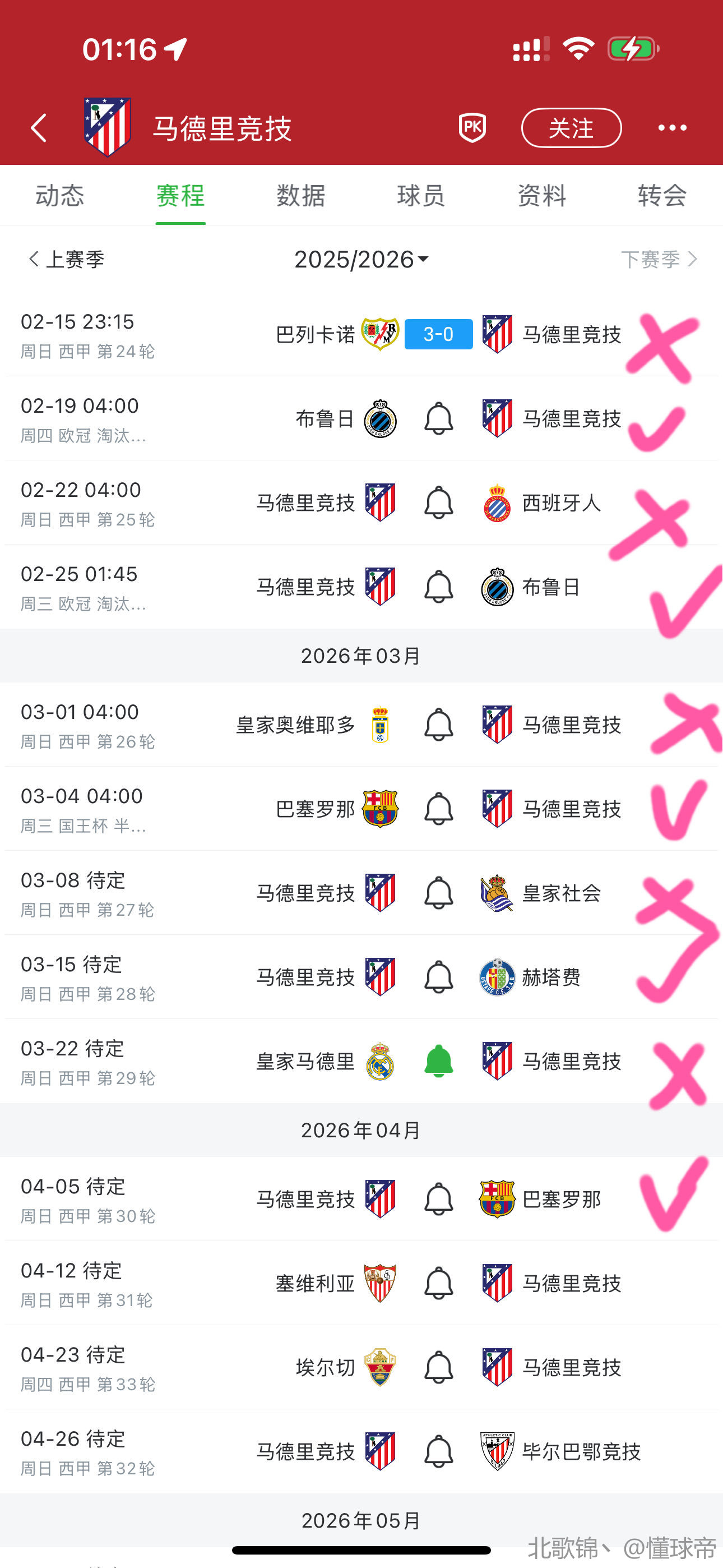Open the 球员 tab

pos(420,196)
